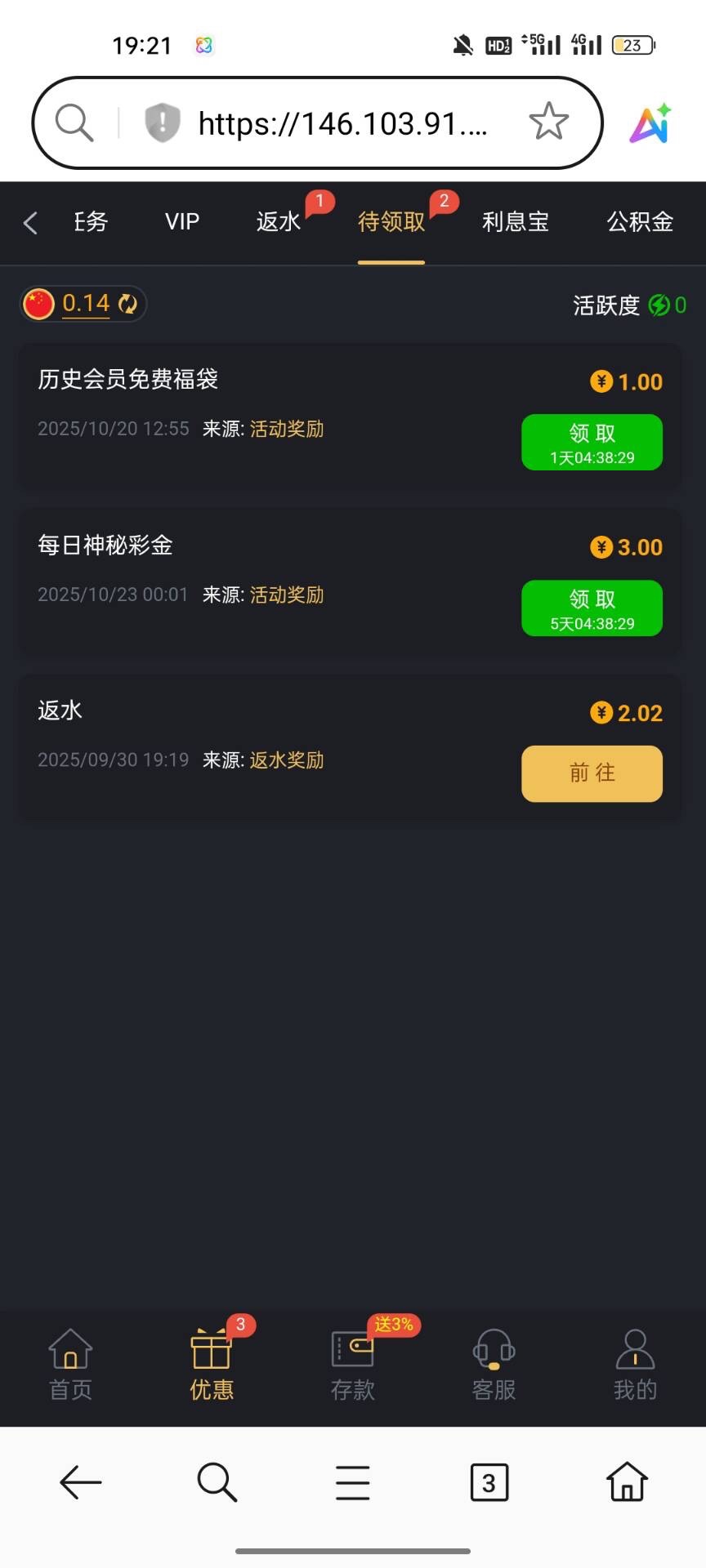
Task: Open the browser AI assistant icon
Action: pyautogui.click(x=650, y=124)
